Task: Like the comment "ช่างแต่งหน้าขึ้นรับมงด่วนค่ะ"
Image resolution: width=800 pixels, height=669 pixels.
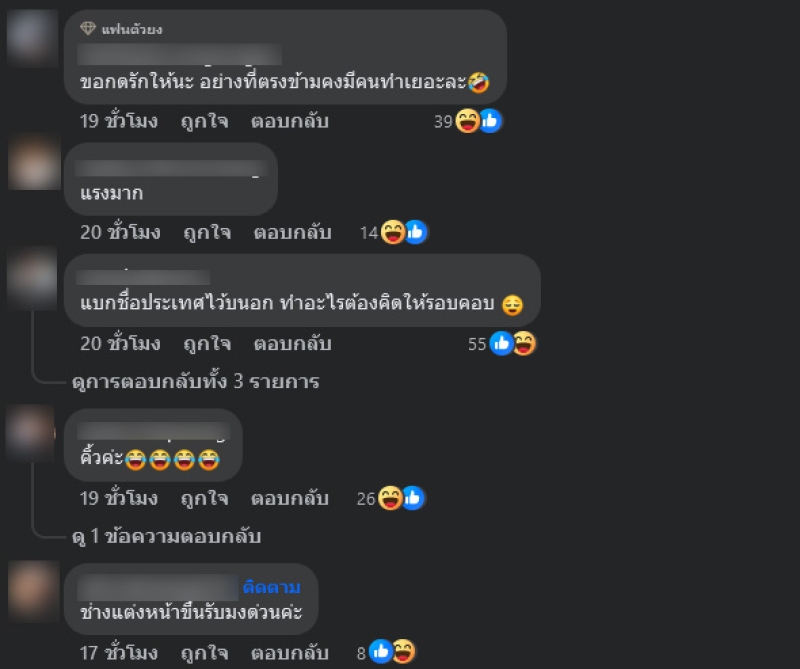Action: [x=206, y=653]
